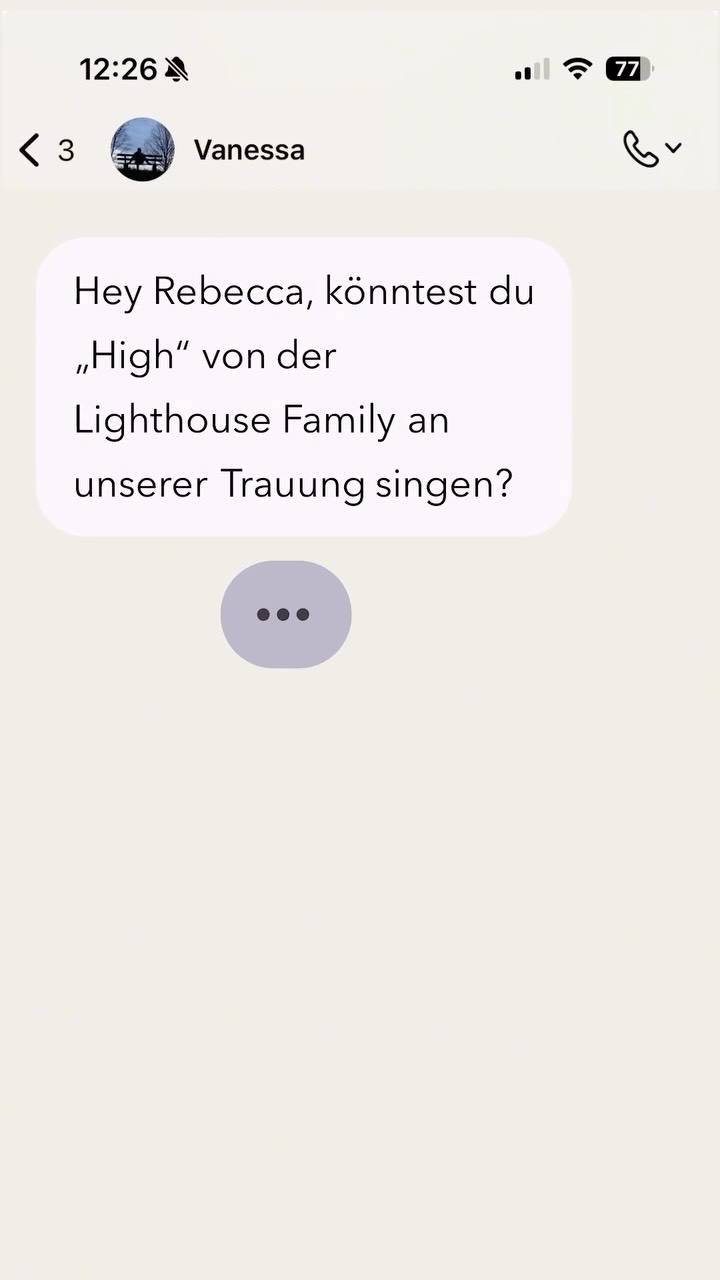
Task: Tap the cellular signal indicator
Action: (x=530, y=69)
